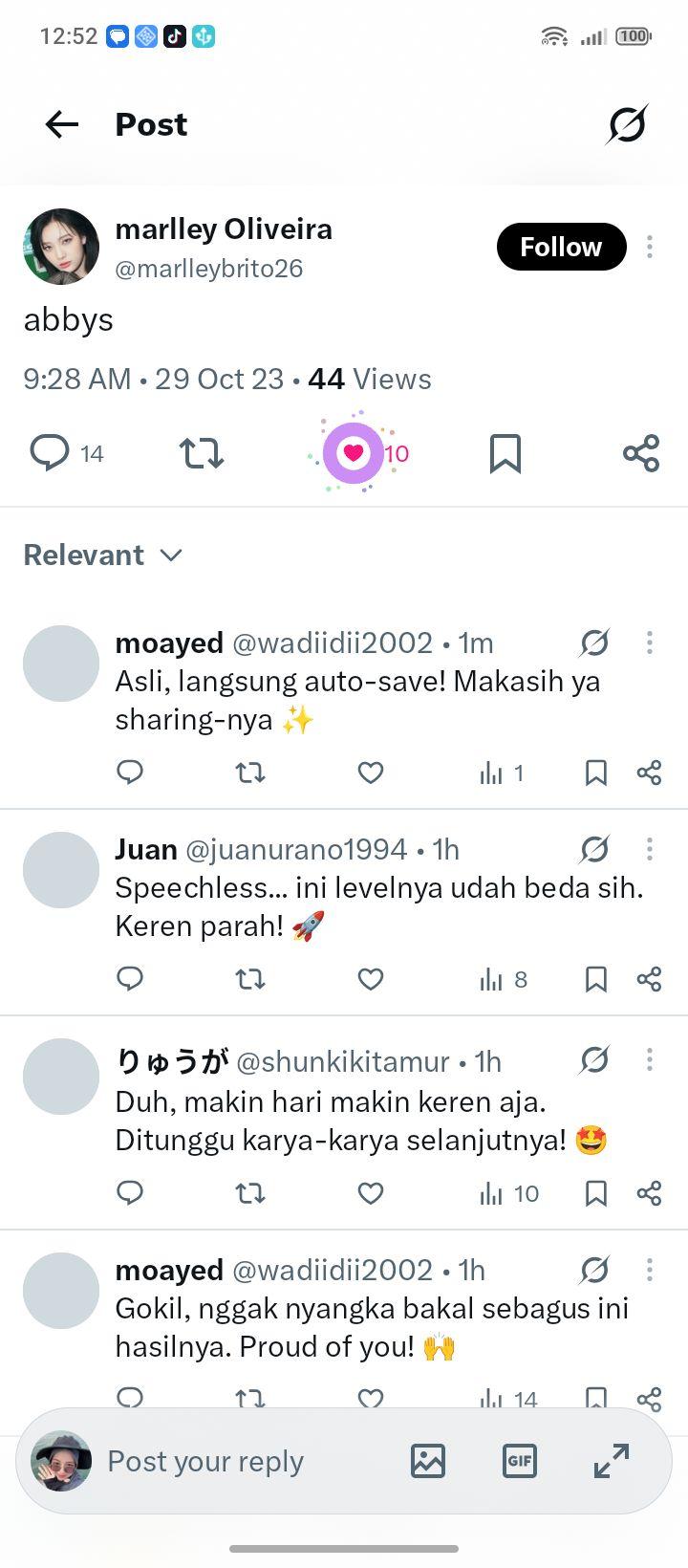688x1568 pixels.
Task: Attach an image to the reply
Action: pos(428,1461)
